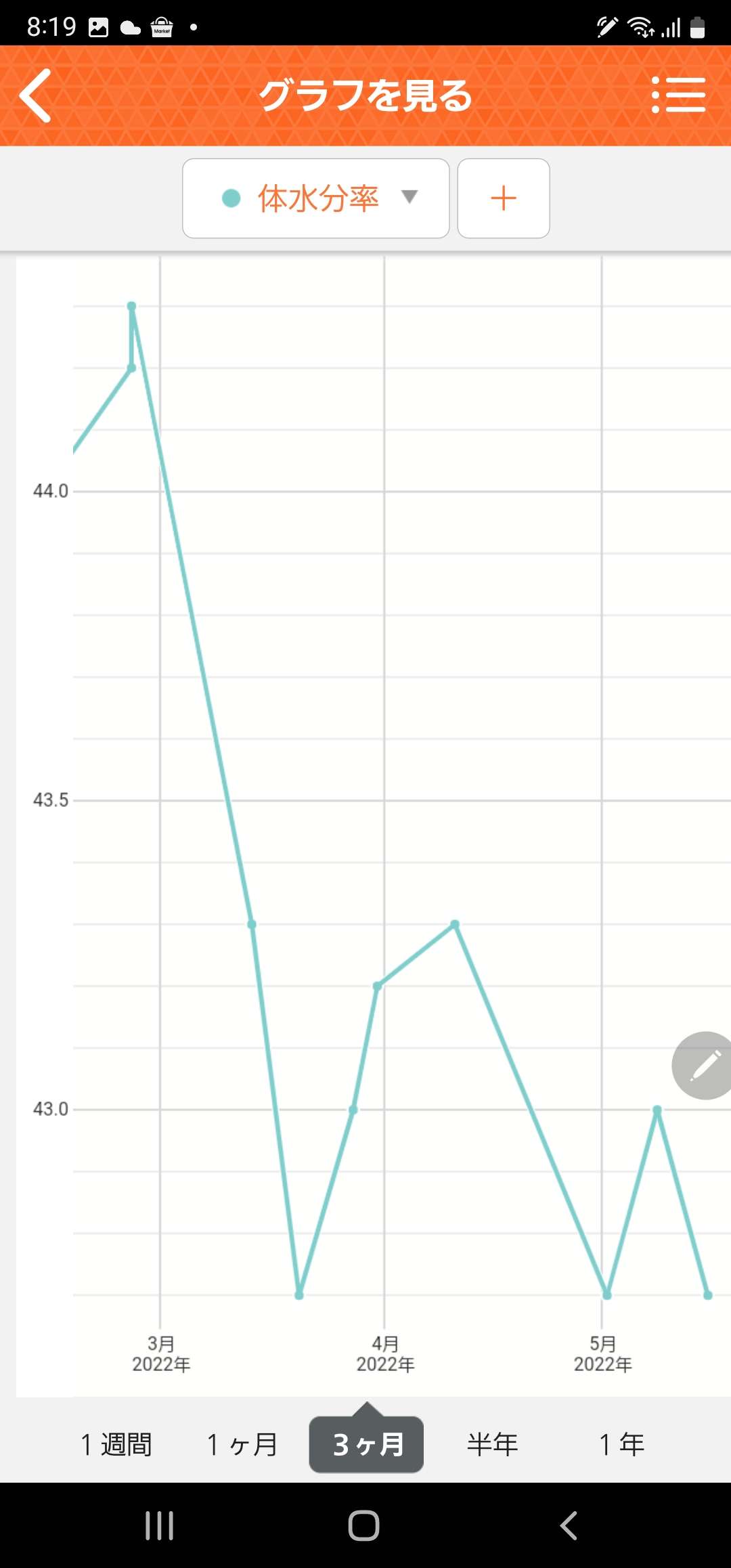This screenshot has width=731, height=1568.
Task: Open the 体水分率 metric dropdown
Action: point(316,198)
